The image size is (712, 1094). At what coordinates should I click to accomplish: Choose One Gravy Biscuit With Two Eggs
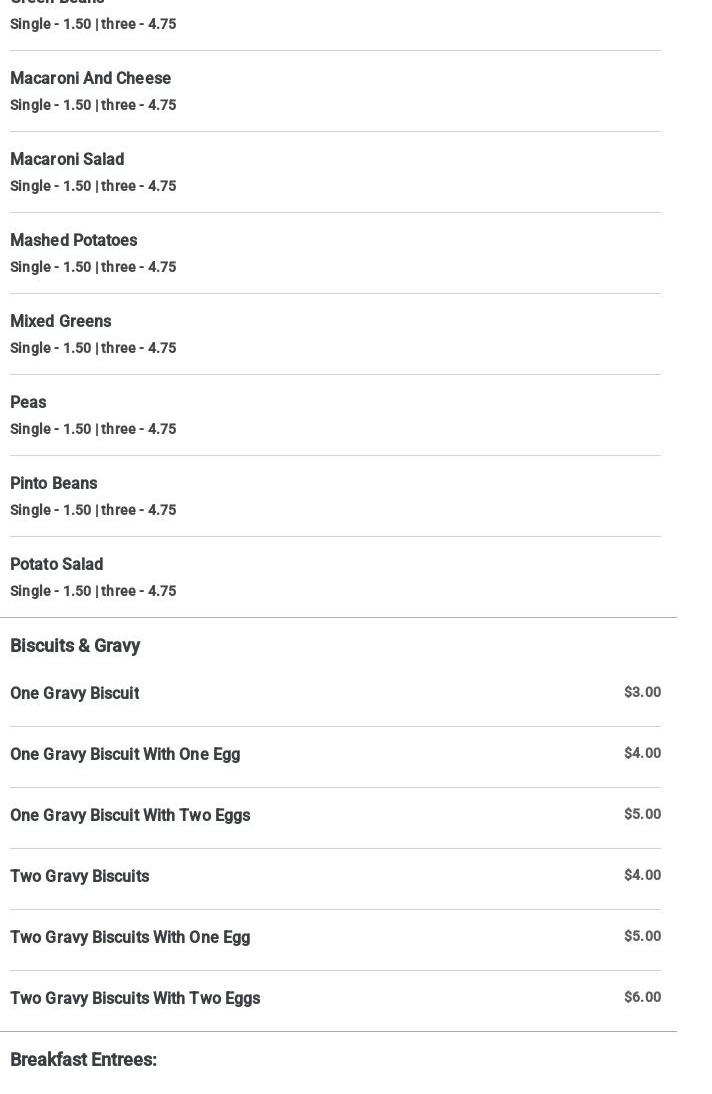click(130, 815)
